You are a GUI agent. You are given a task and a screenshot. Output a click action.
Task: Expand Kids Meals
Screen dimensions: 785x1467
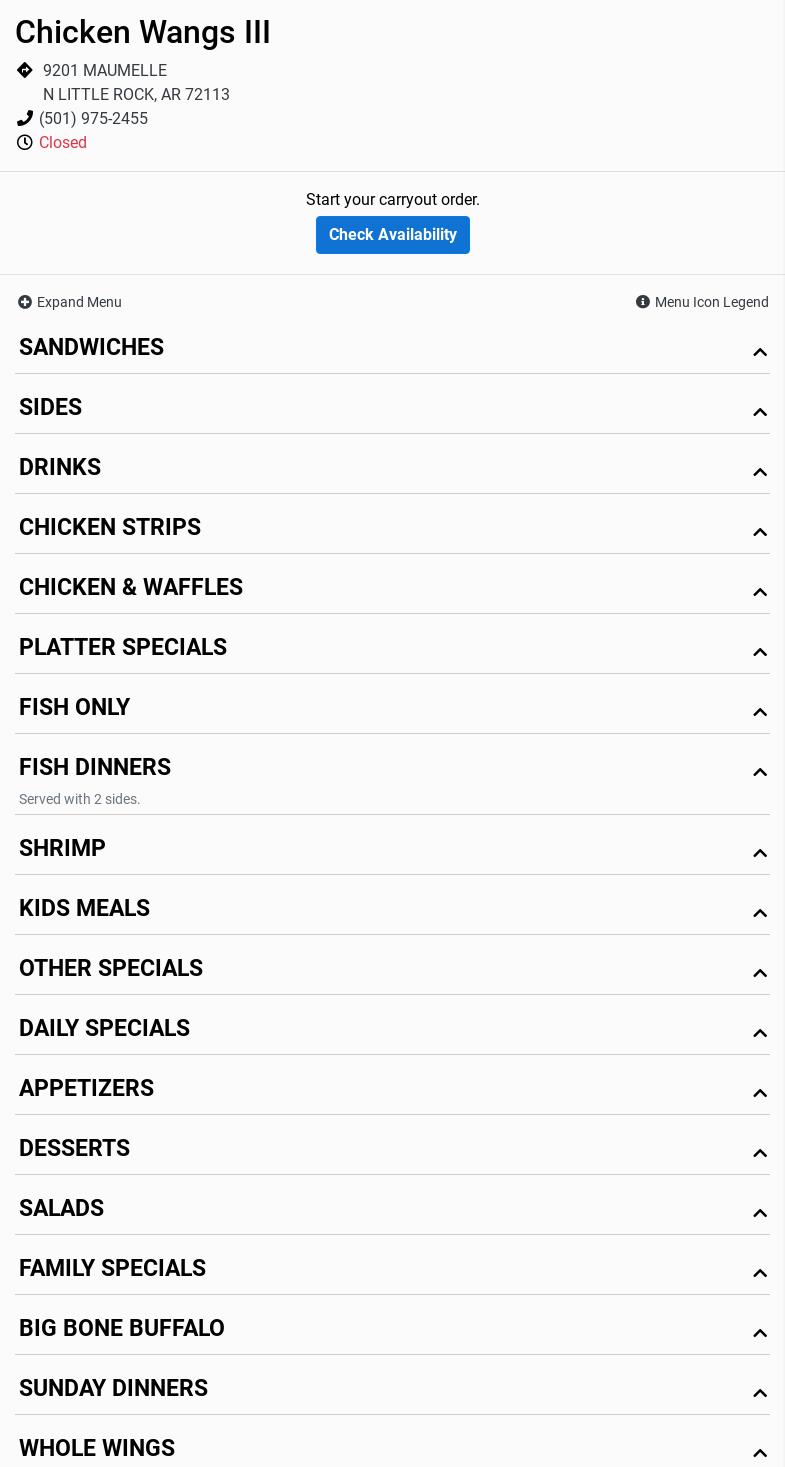[392, 909]
